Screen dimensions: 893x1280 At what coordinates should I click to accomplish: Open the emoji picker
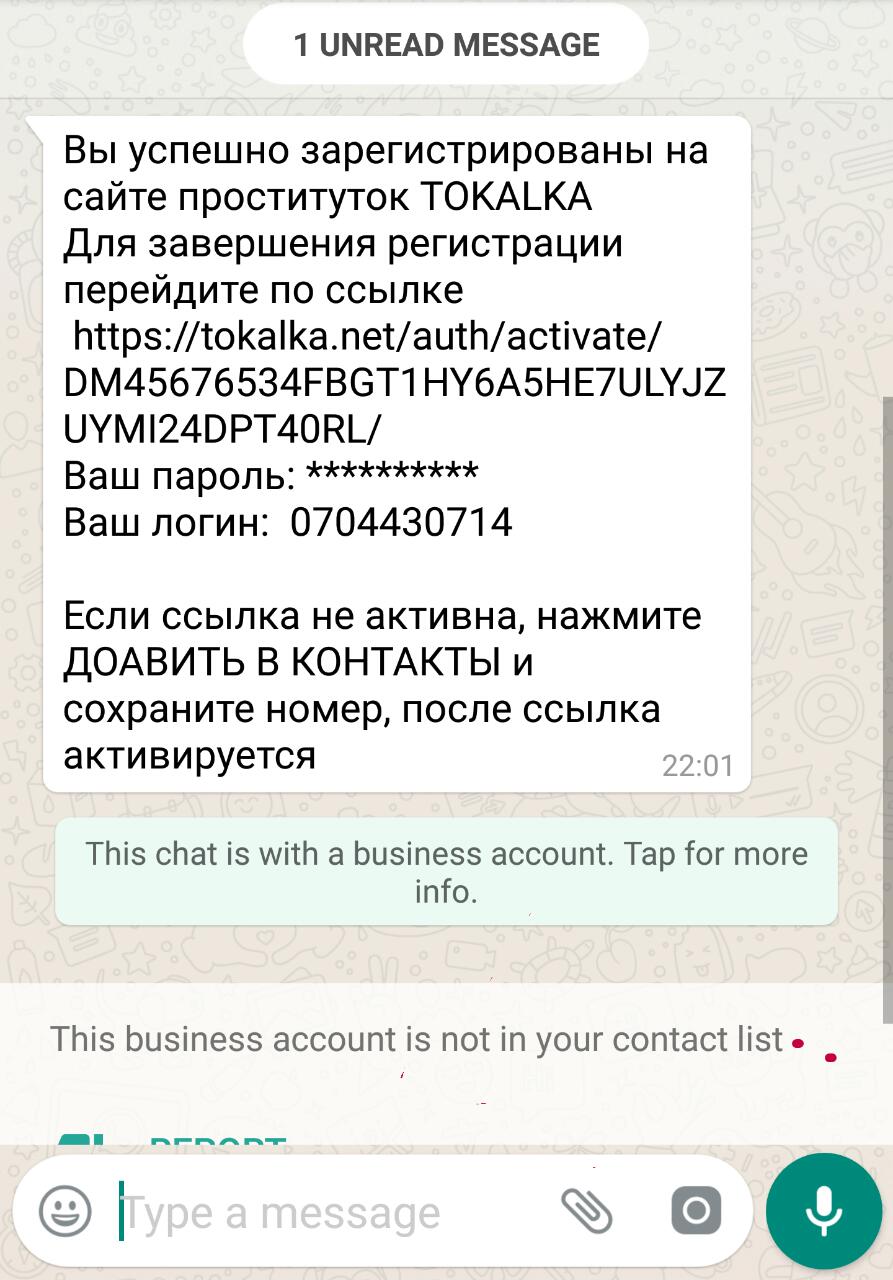click(x=67, y=1211)
